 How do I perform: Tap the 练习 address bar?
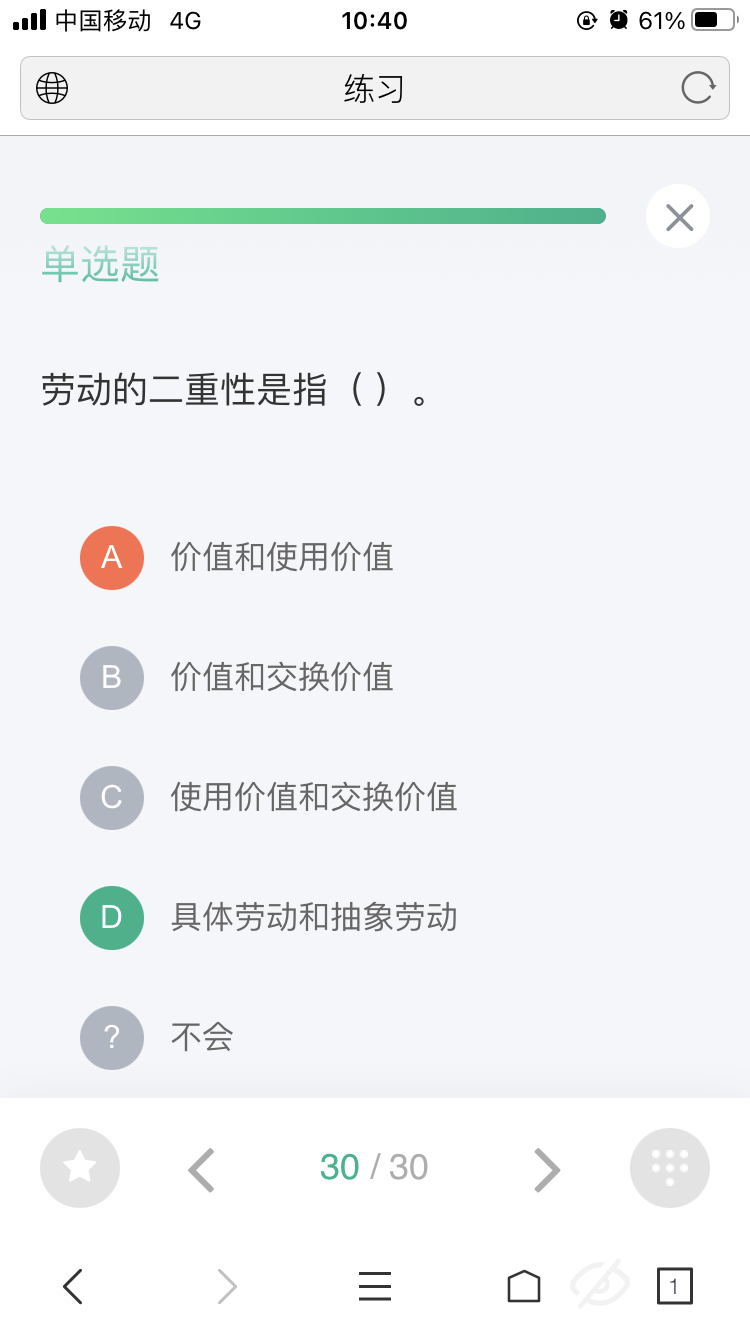375,88
